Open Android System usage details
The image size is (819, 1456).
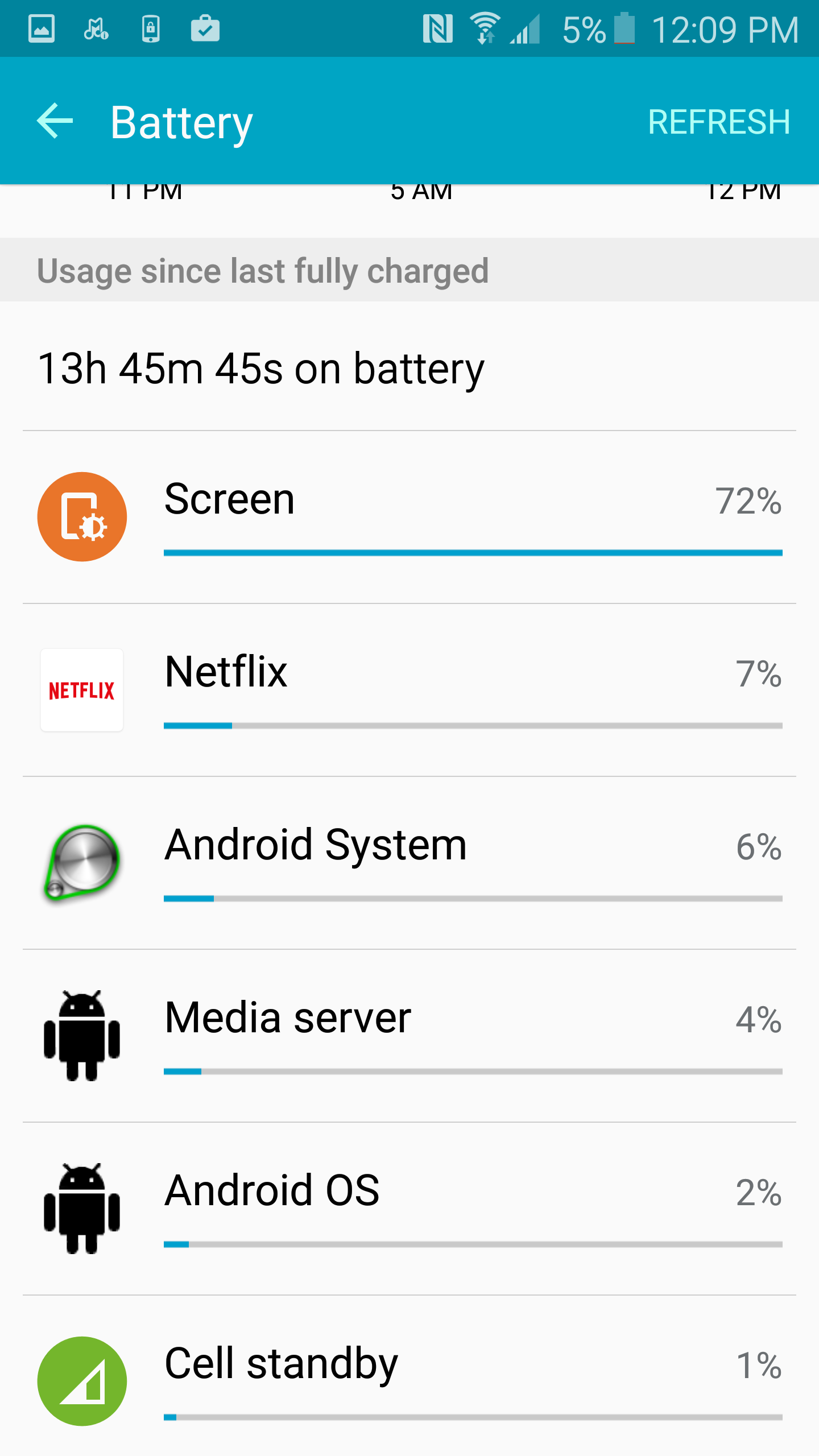pos(409,862)
